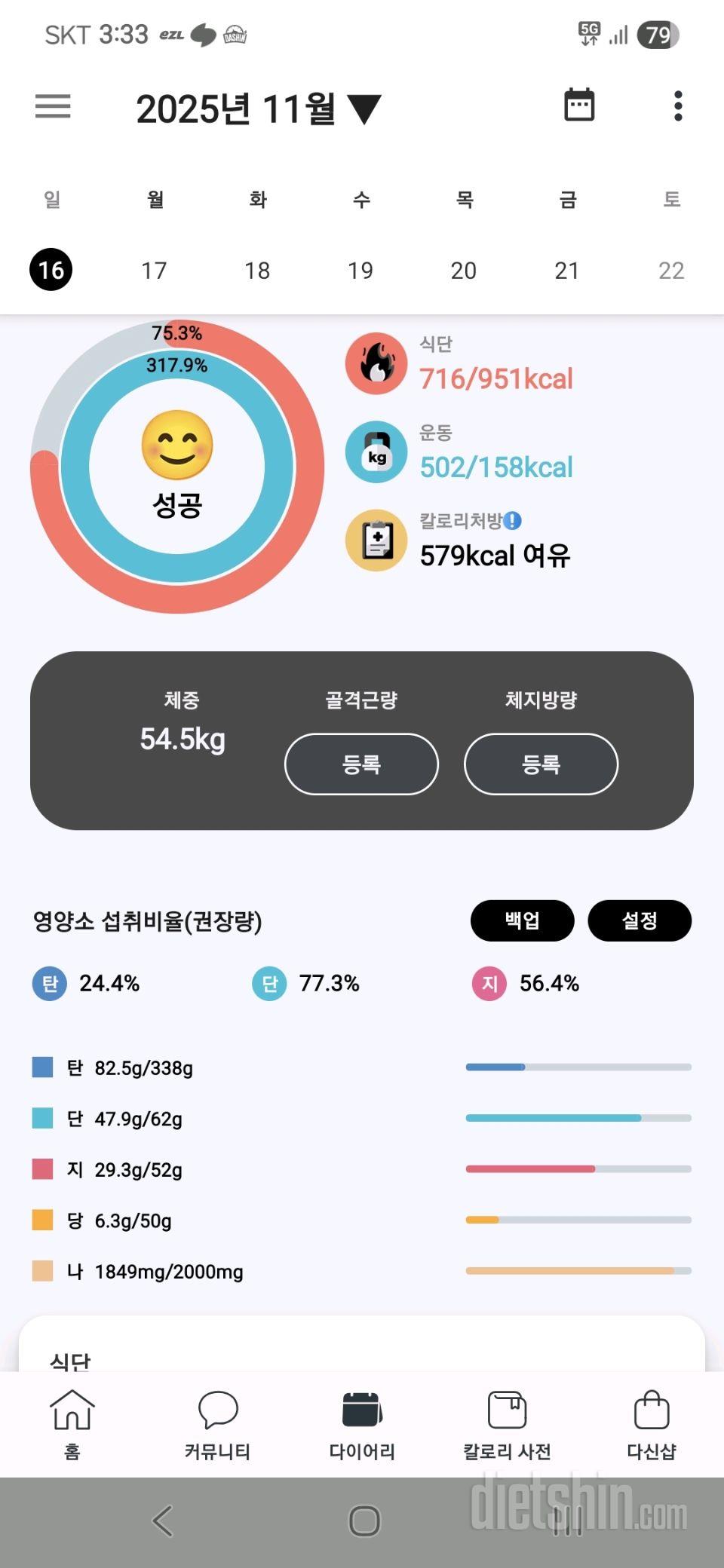Viewport: 724px width, 1568px height.
Task: Tap the system back button
Action: 163,1521
